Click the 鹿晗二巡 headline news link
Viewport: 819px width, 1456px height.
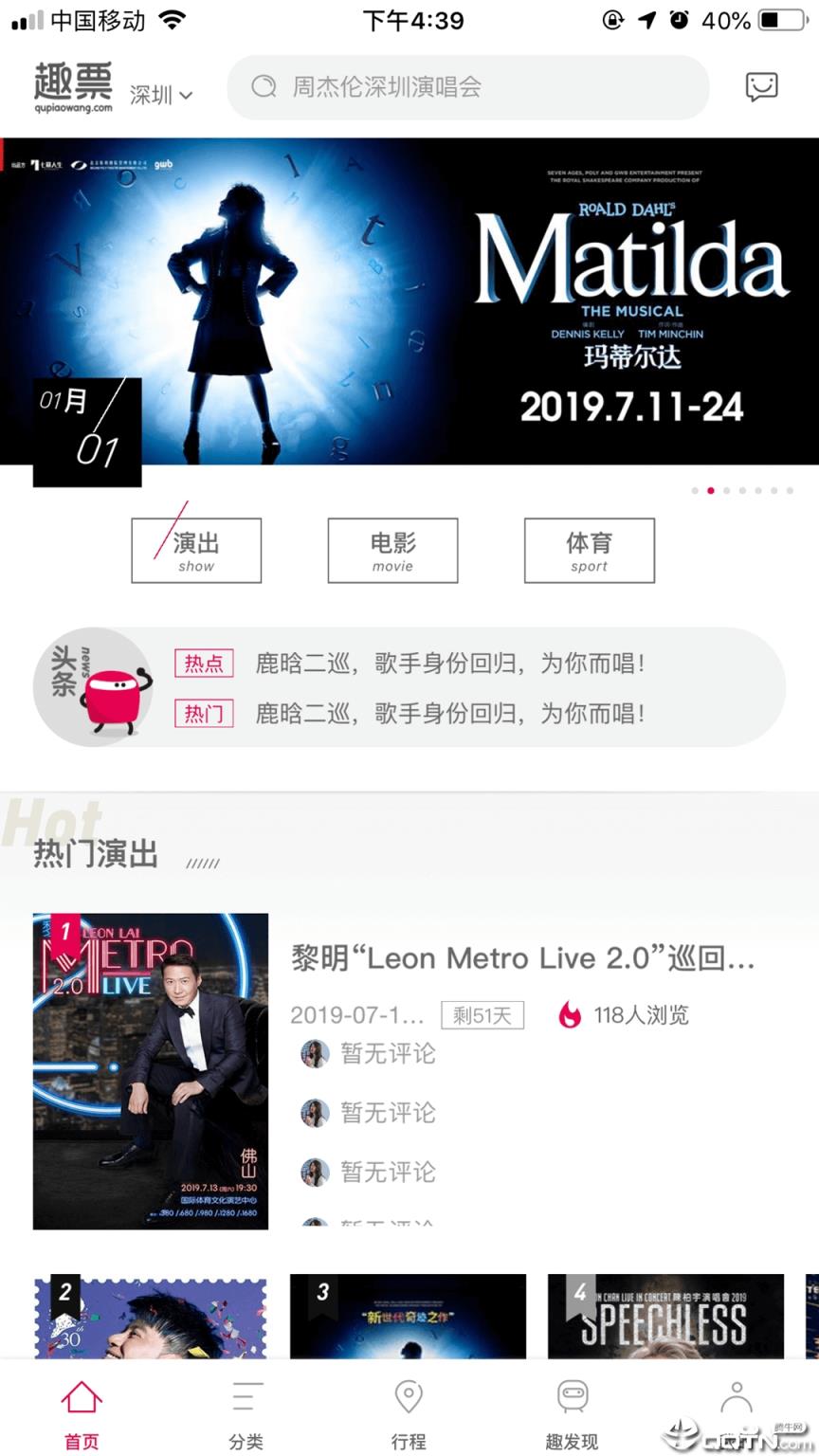pos(449,664)
